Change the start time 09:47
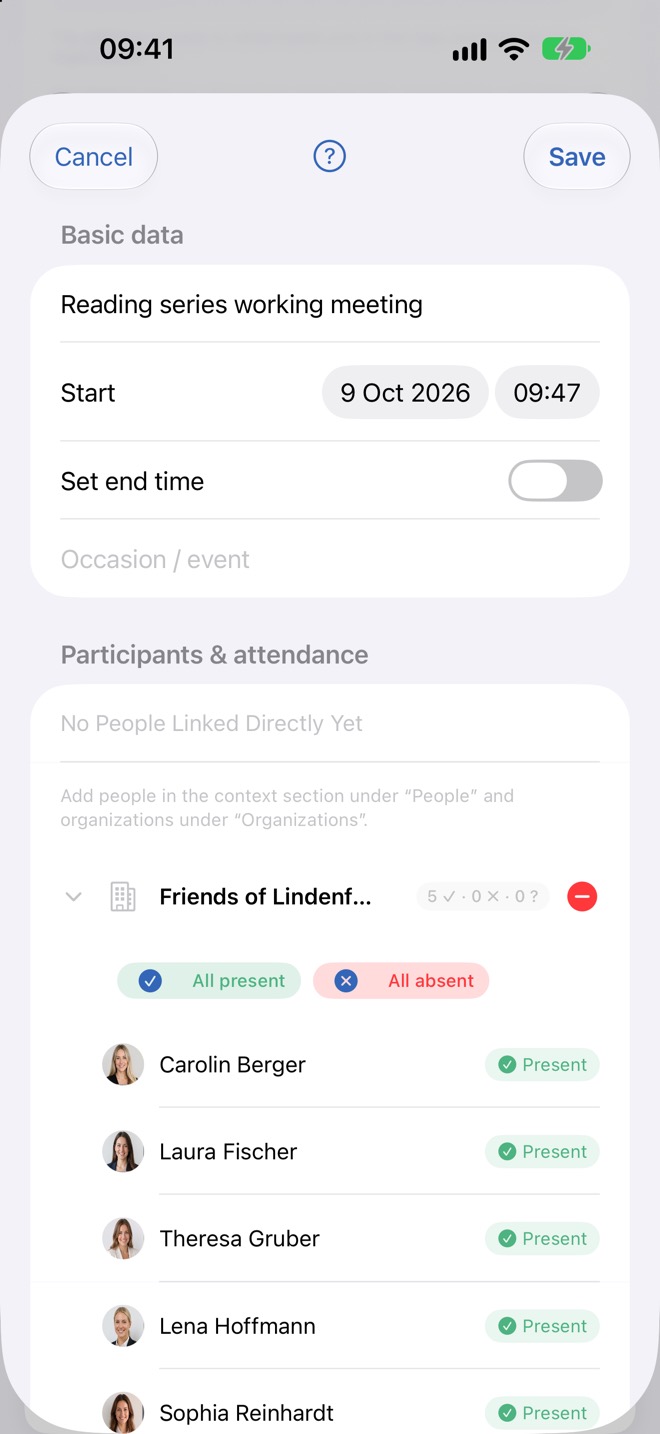This screenshot has height=1434, width=660. [547, 392]
